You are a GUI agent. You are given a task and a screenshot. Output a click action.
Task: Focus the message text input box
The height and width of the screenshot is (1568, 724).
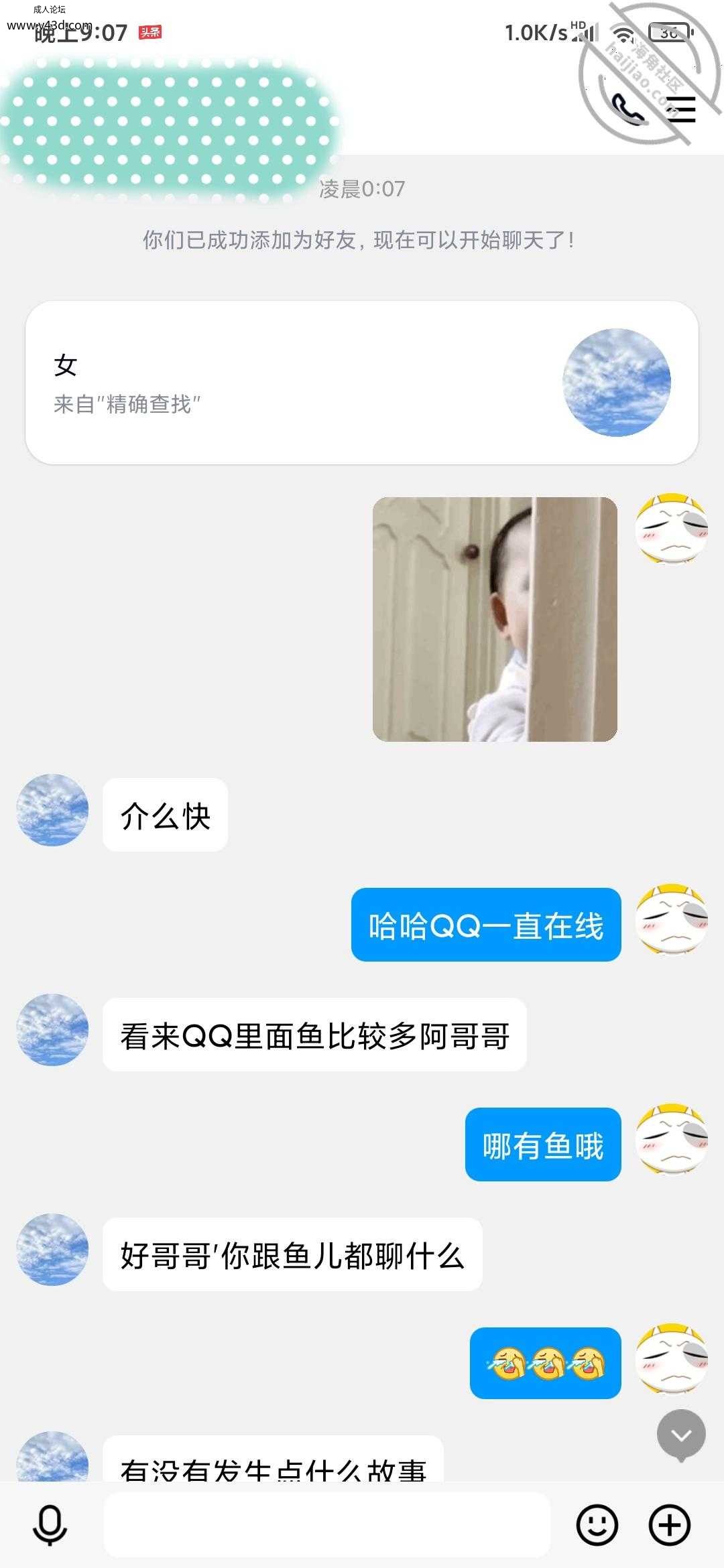click(327, 1524)
